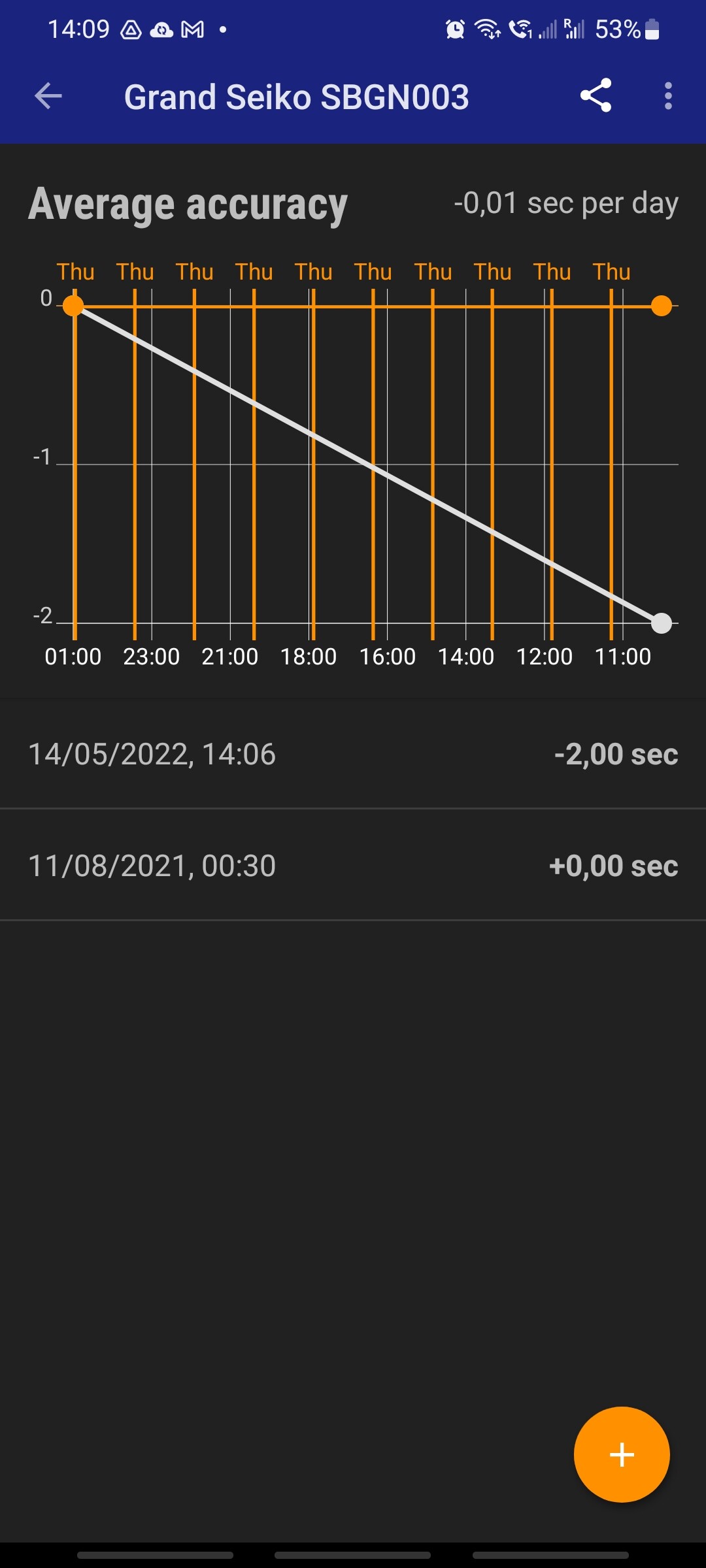Go back using the toolbar arrow
Image resolution: width=706 pixels, height=1568 pixels.
48,96
